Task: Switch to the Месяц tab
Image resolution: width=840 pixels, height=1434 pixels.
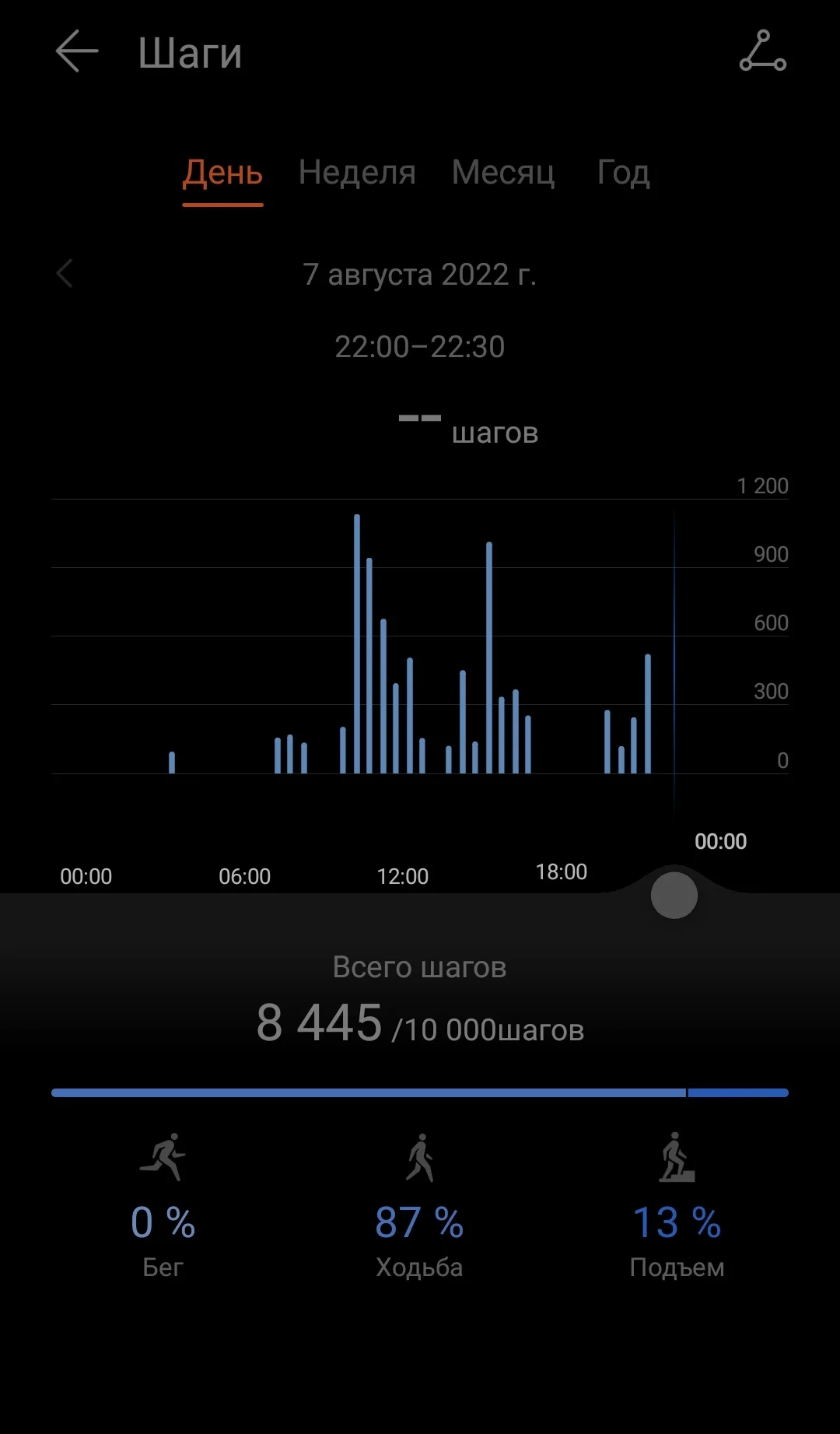Action: click(503, 173)
